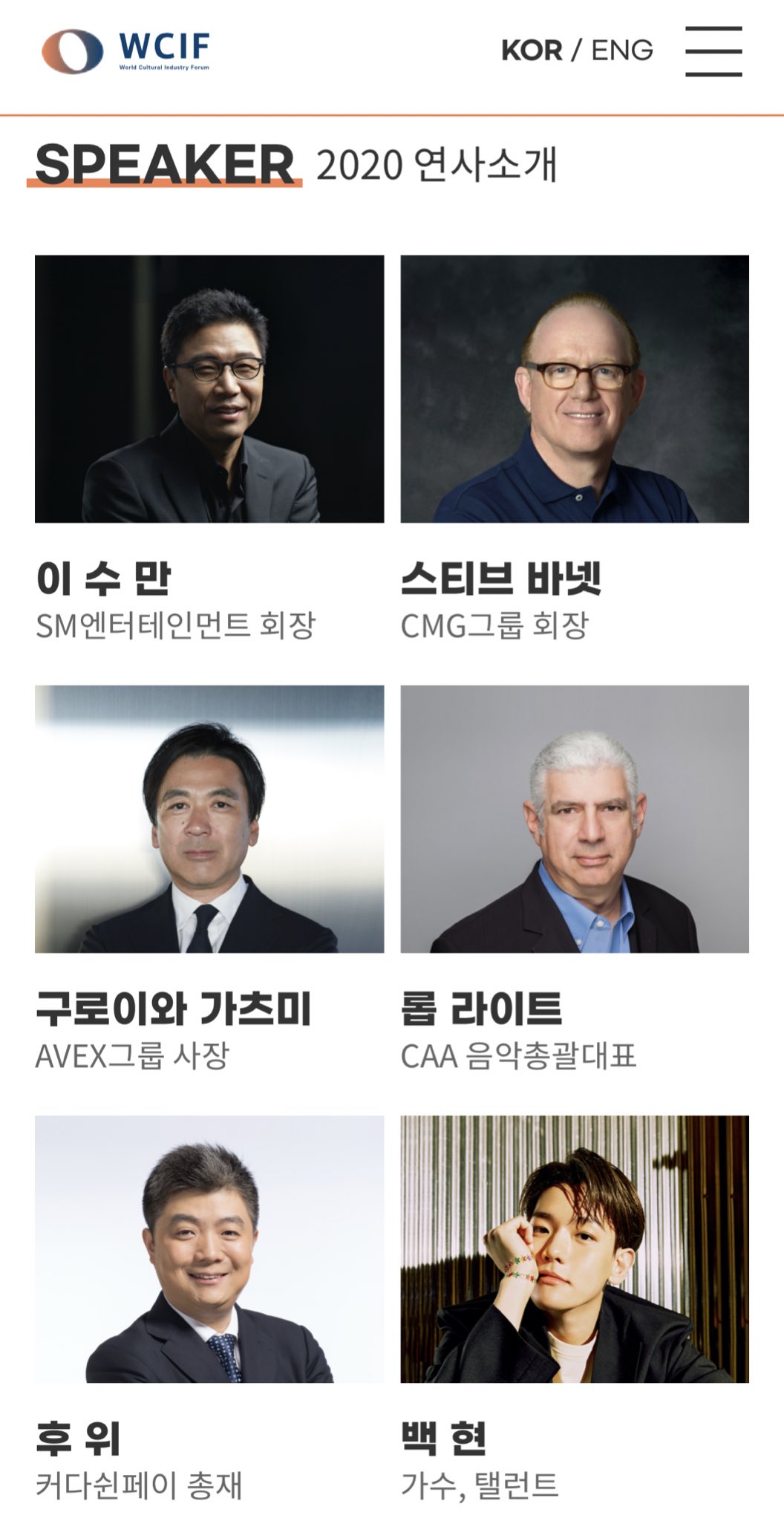Click the 2020 연사소개 subtitle
This screenshot has width=784, height=1521.
click(438, 165)
